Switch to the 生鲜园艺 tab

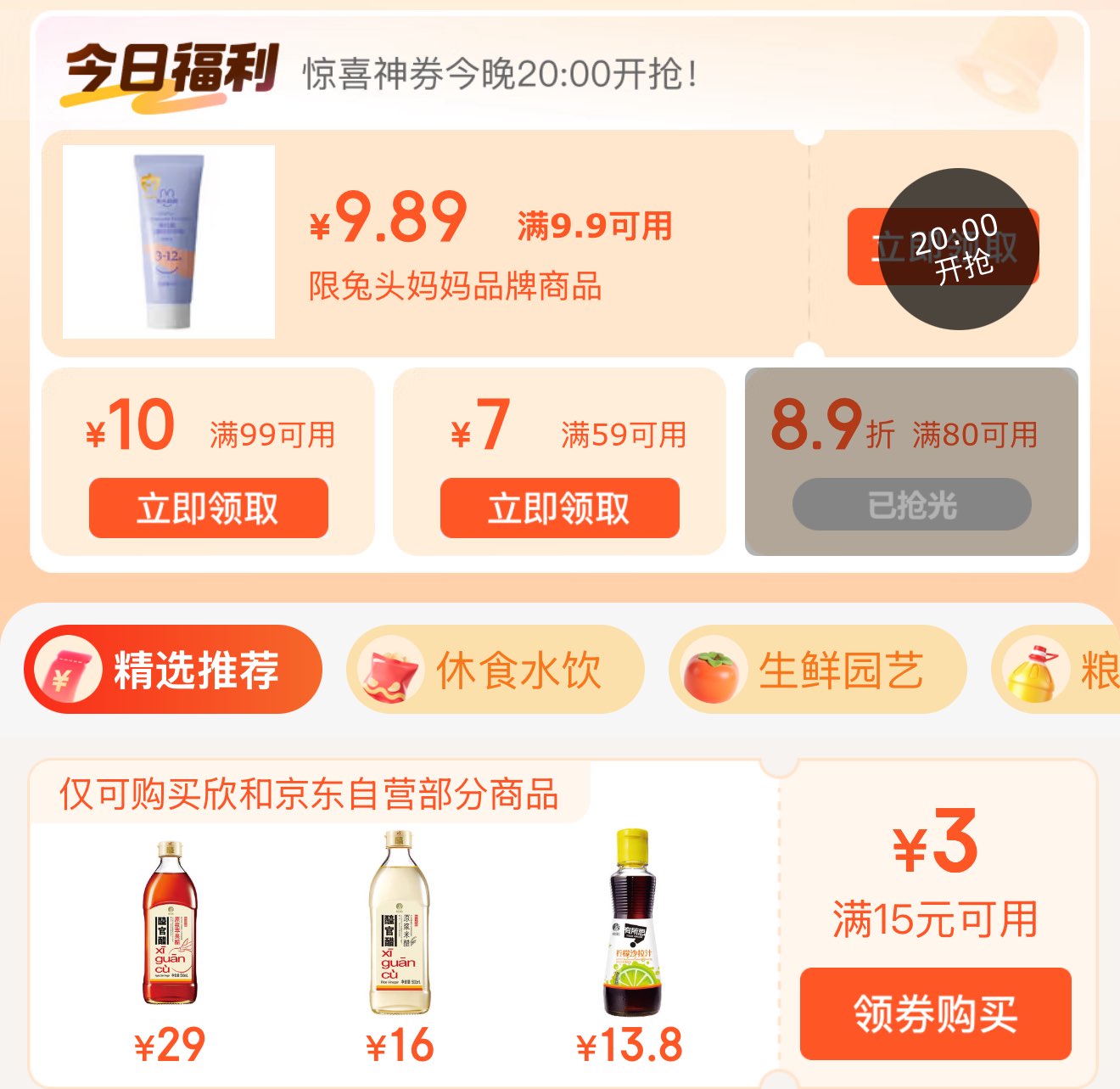(x=818, y=670)
